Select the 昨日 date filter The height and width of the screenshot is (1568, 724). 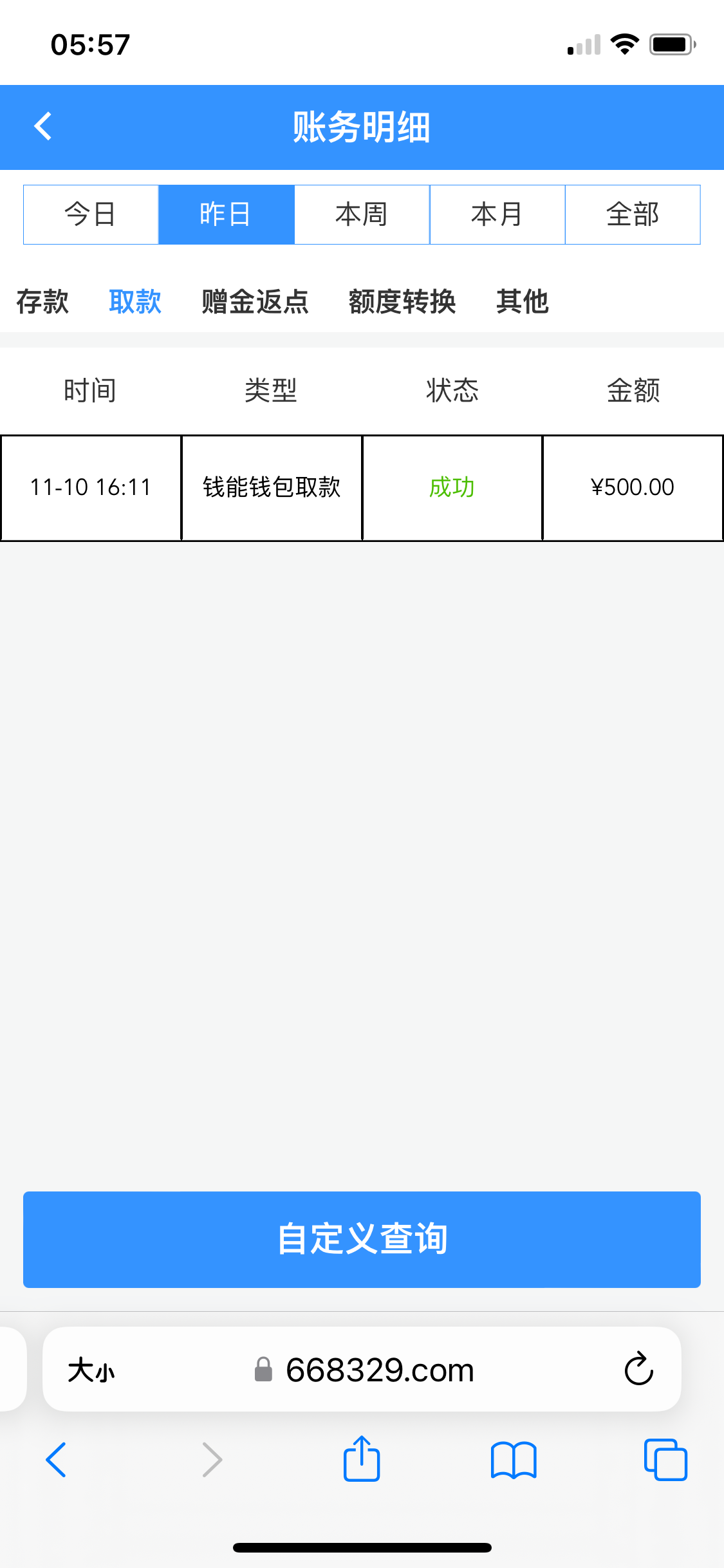coord(226,214)
